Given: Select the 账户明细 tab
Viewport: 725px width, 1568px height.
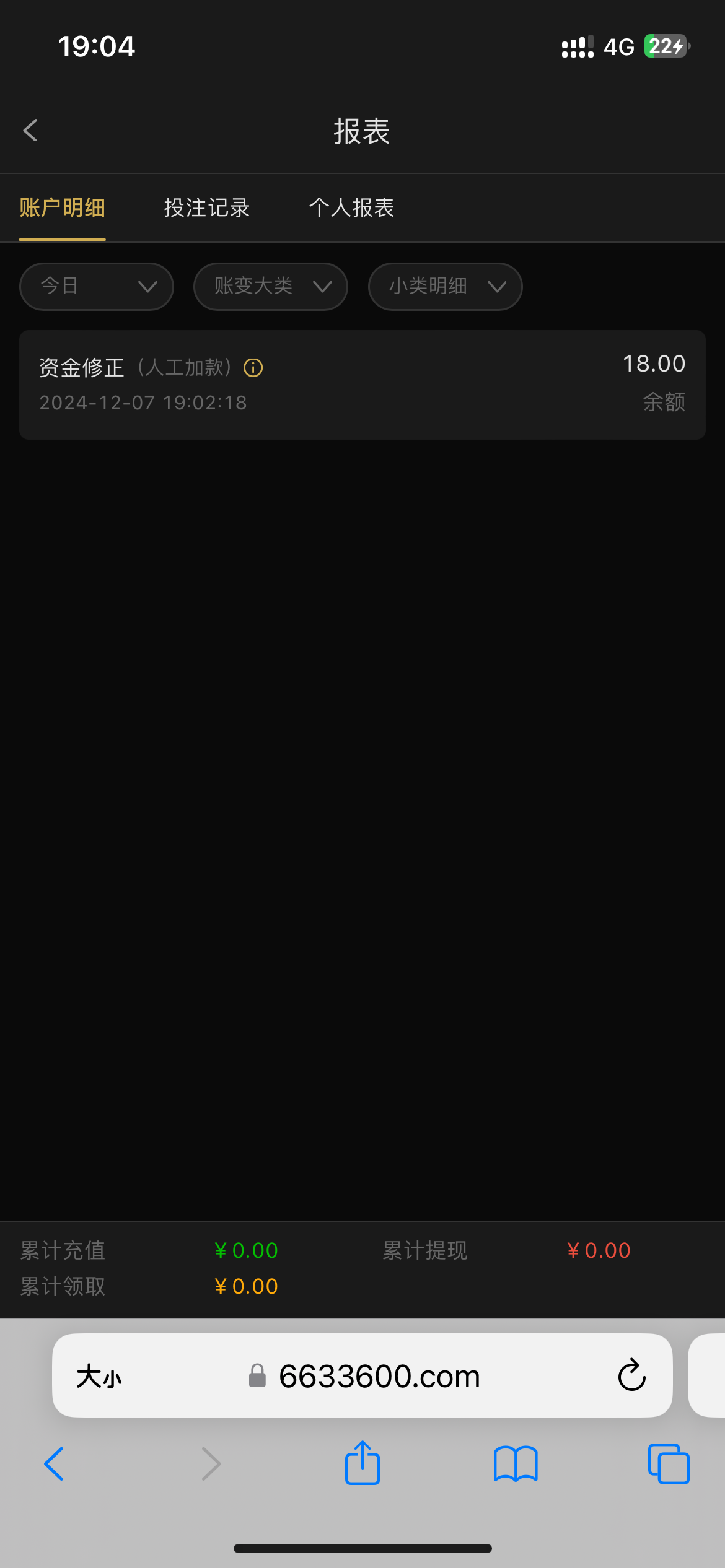Looking at the screenshot, I should point(62,207).
